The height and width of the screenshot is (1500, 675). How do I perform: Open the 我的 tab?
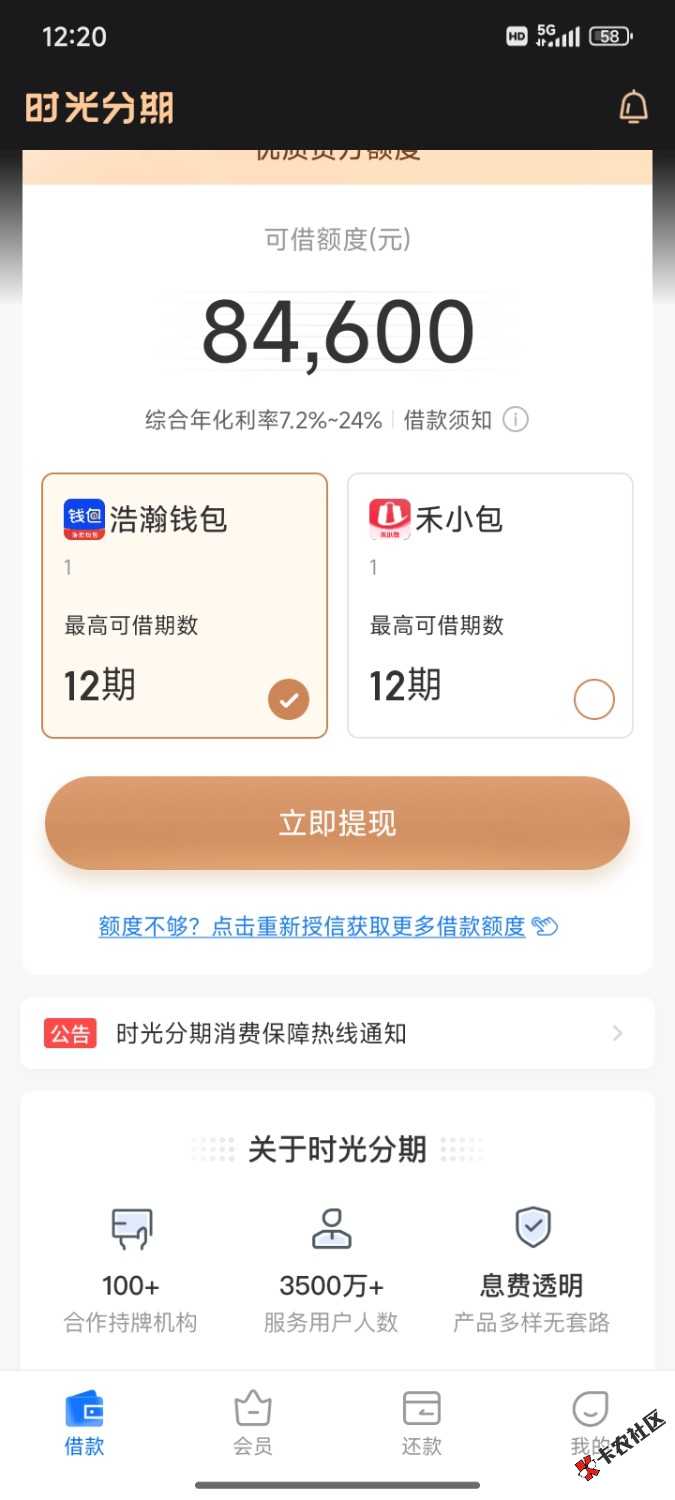589,1423
